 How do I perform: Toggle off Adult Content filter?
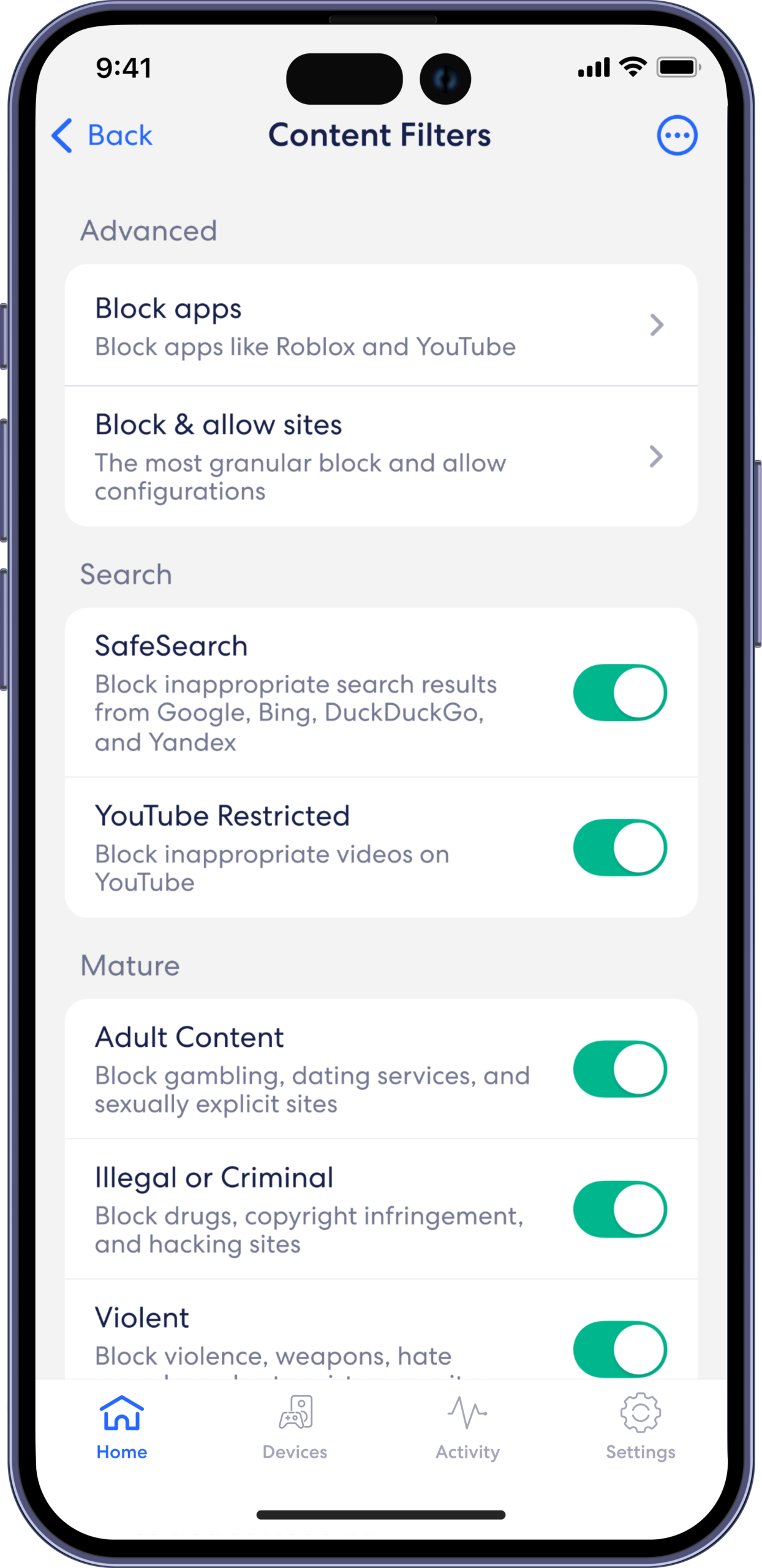(x=619, y=1069)
